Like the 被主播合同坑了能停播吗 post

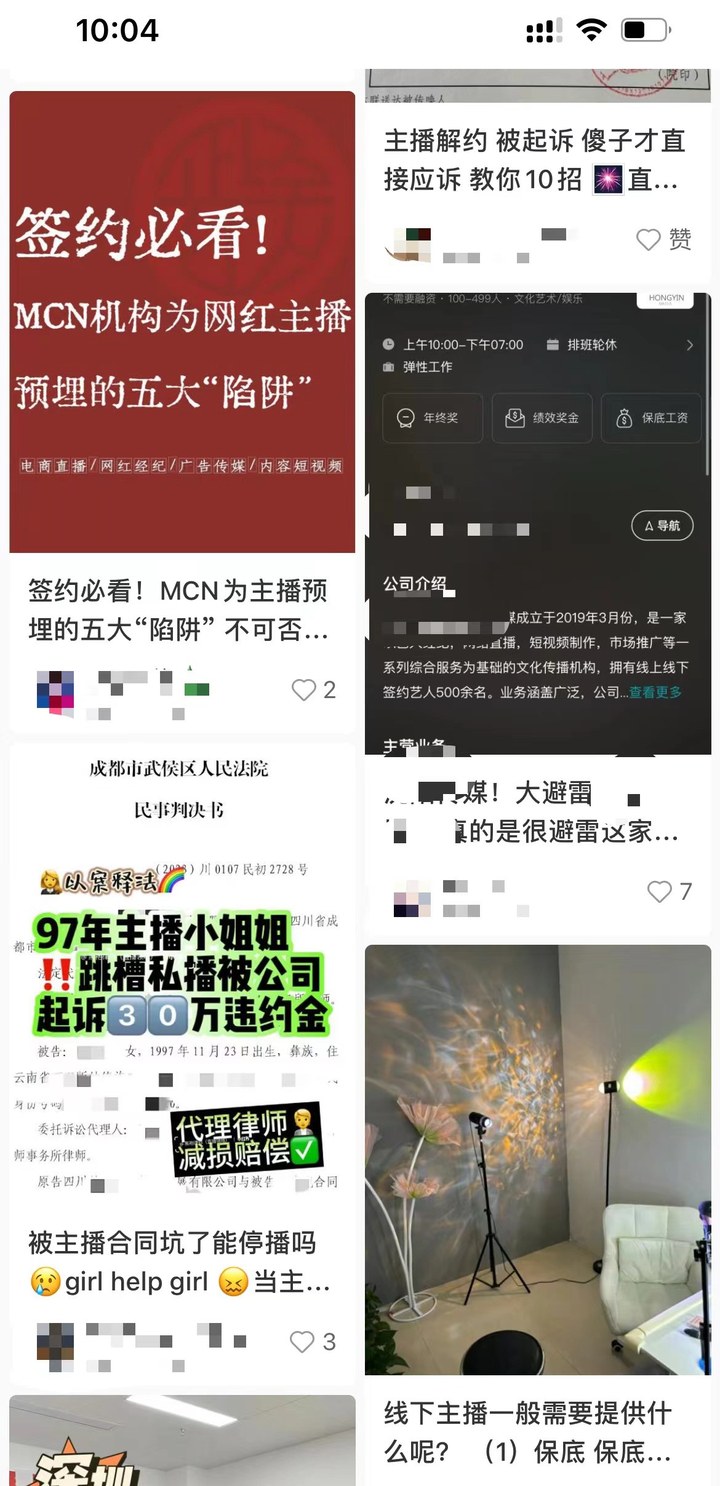302,1342
